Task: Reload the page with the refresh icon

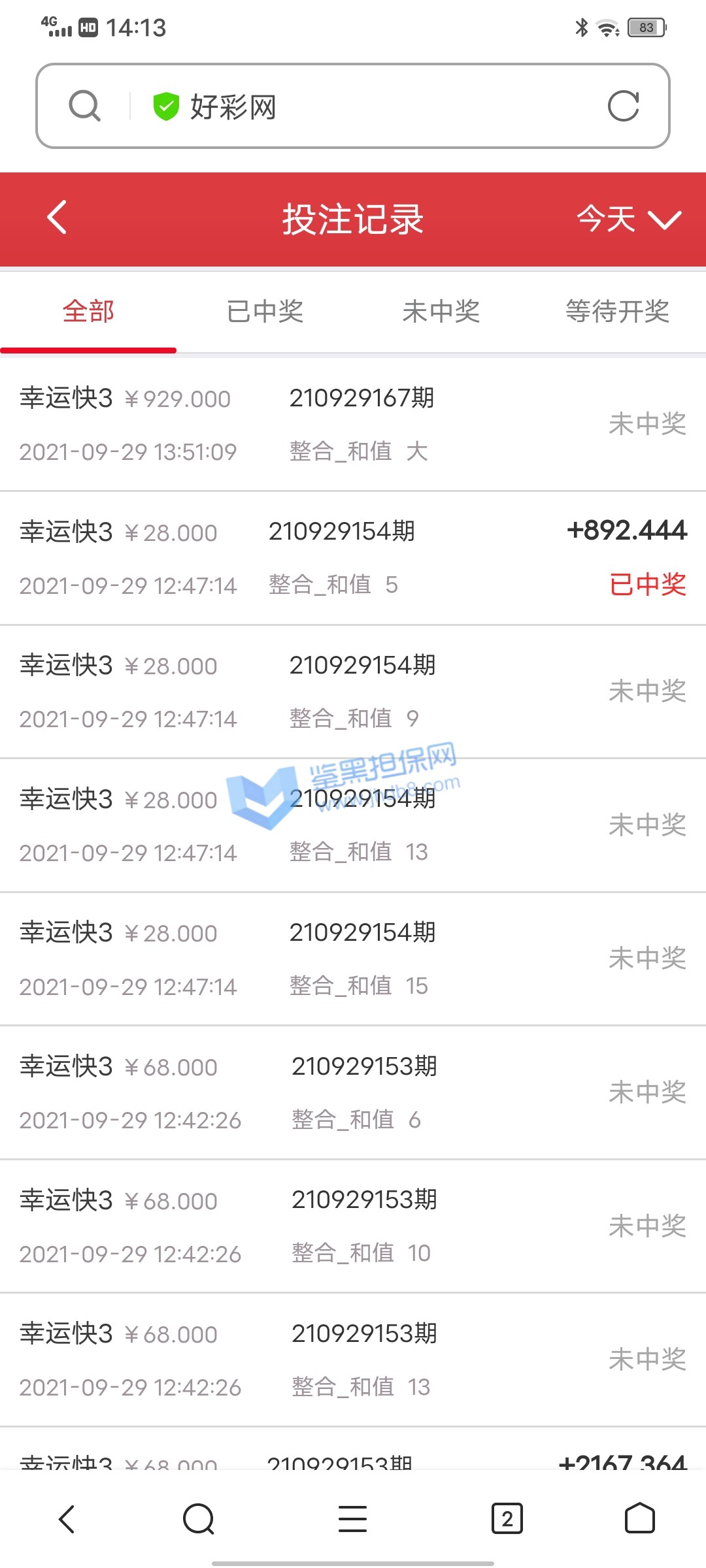Action: coord(623,106)
